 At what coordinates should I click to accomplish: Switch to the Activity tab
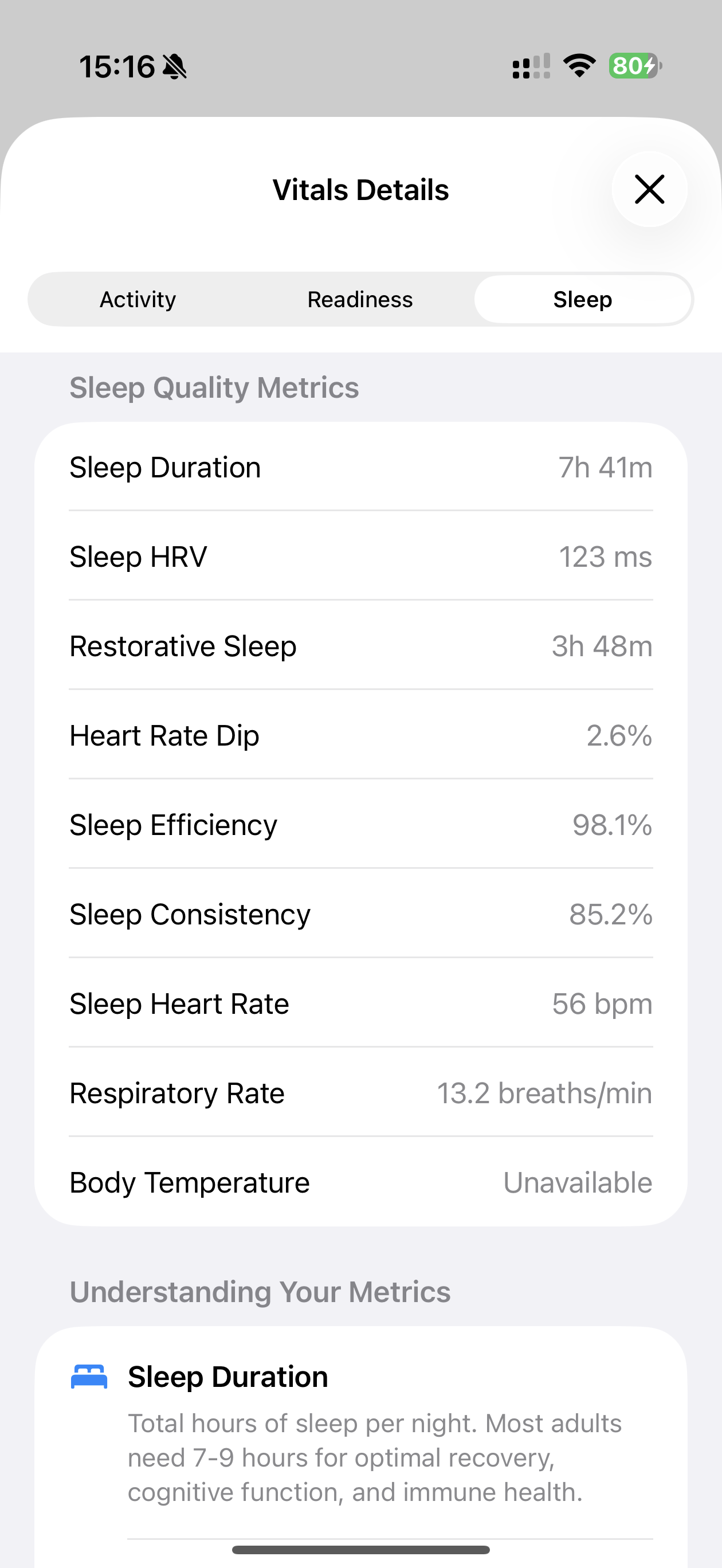(137, 299)
